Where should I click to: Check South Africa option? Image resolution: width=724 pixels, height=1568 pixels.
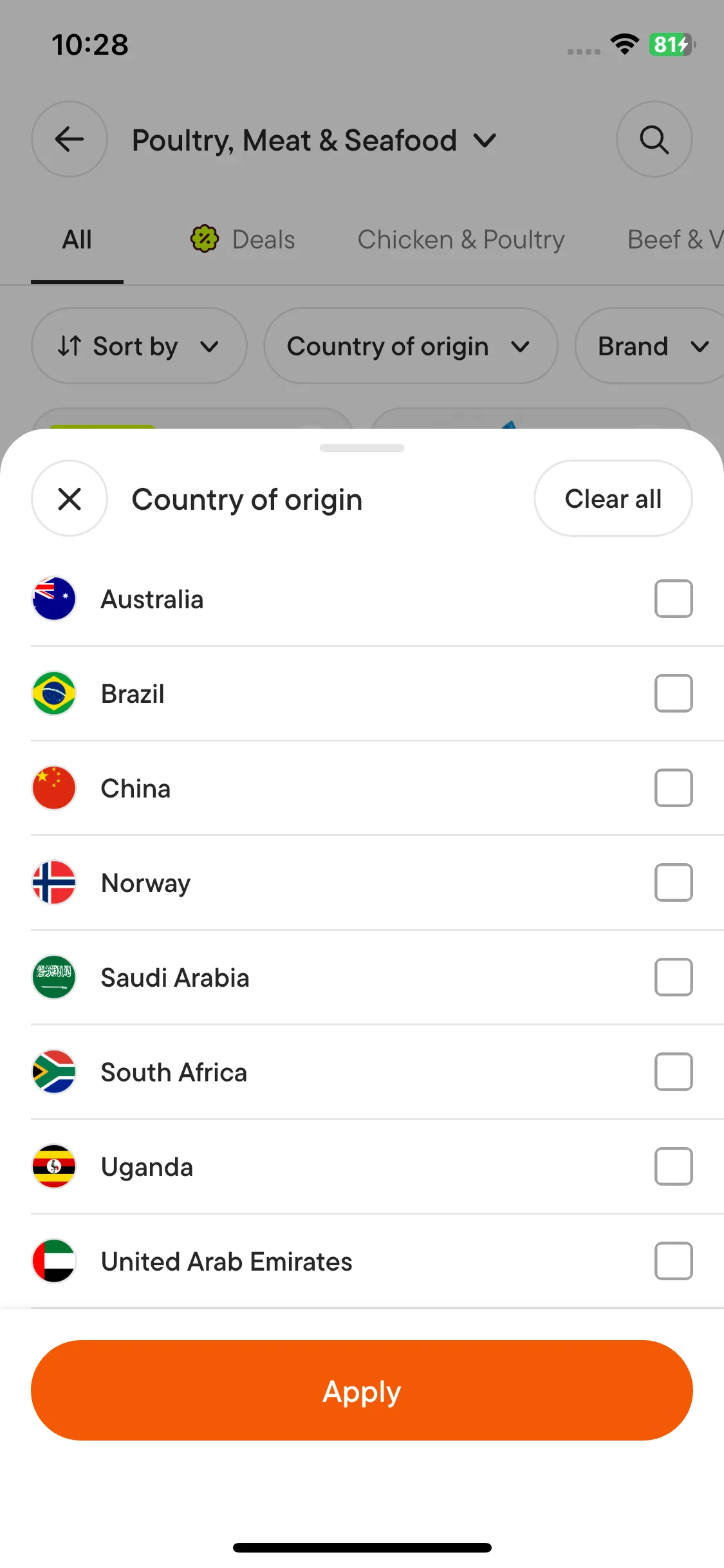coord(673,1072)
